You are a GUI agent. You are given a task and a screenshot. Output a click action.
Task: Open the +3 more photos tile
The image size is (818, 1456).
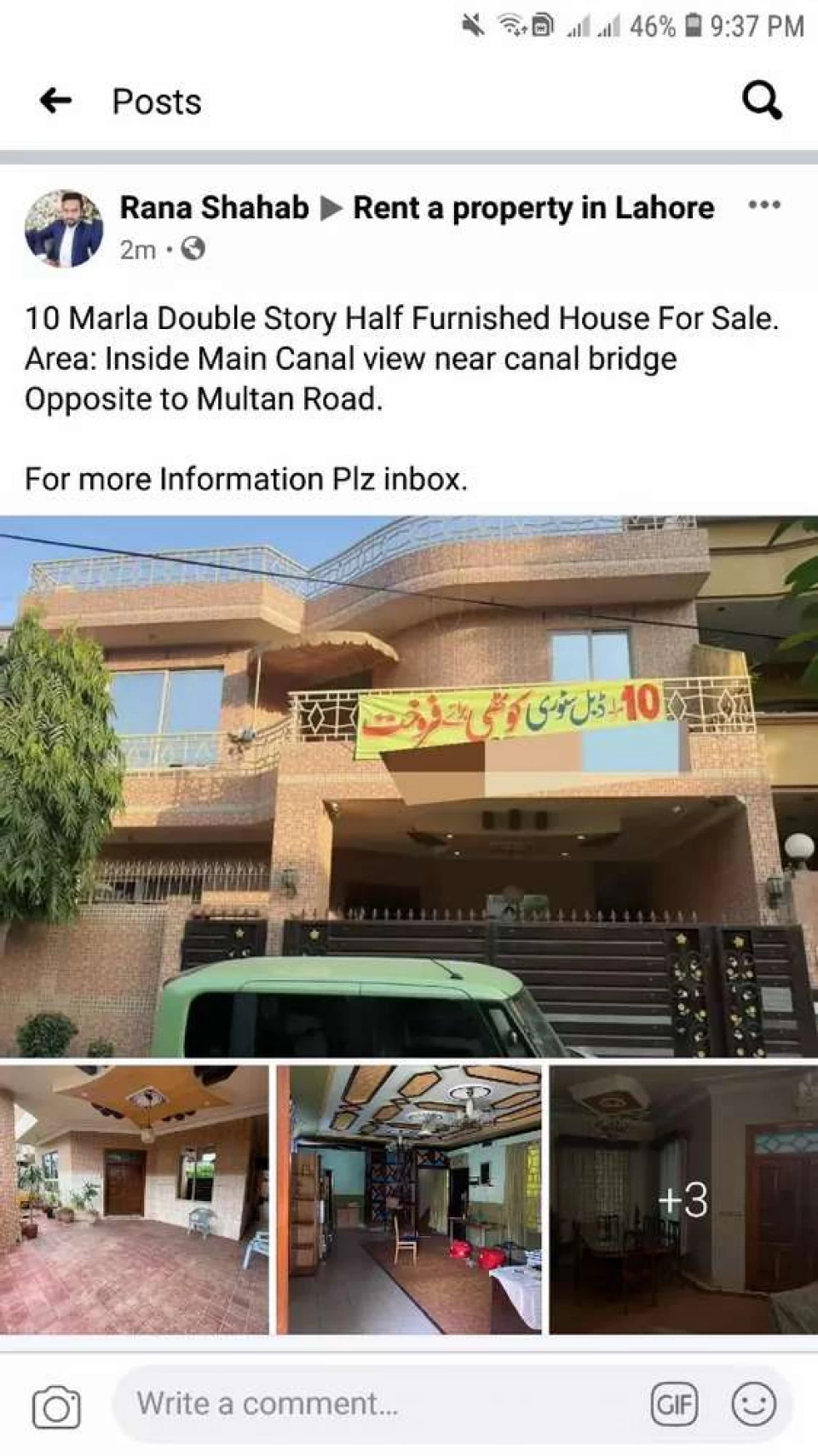(x=683, y=1199)
